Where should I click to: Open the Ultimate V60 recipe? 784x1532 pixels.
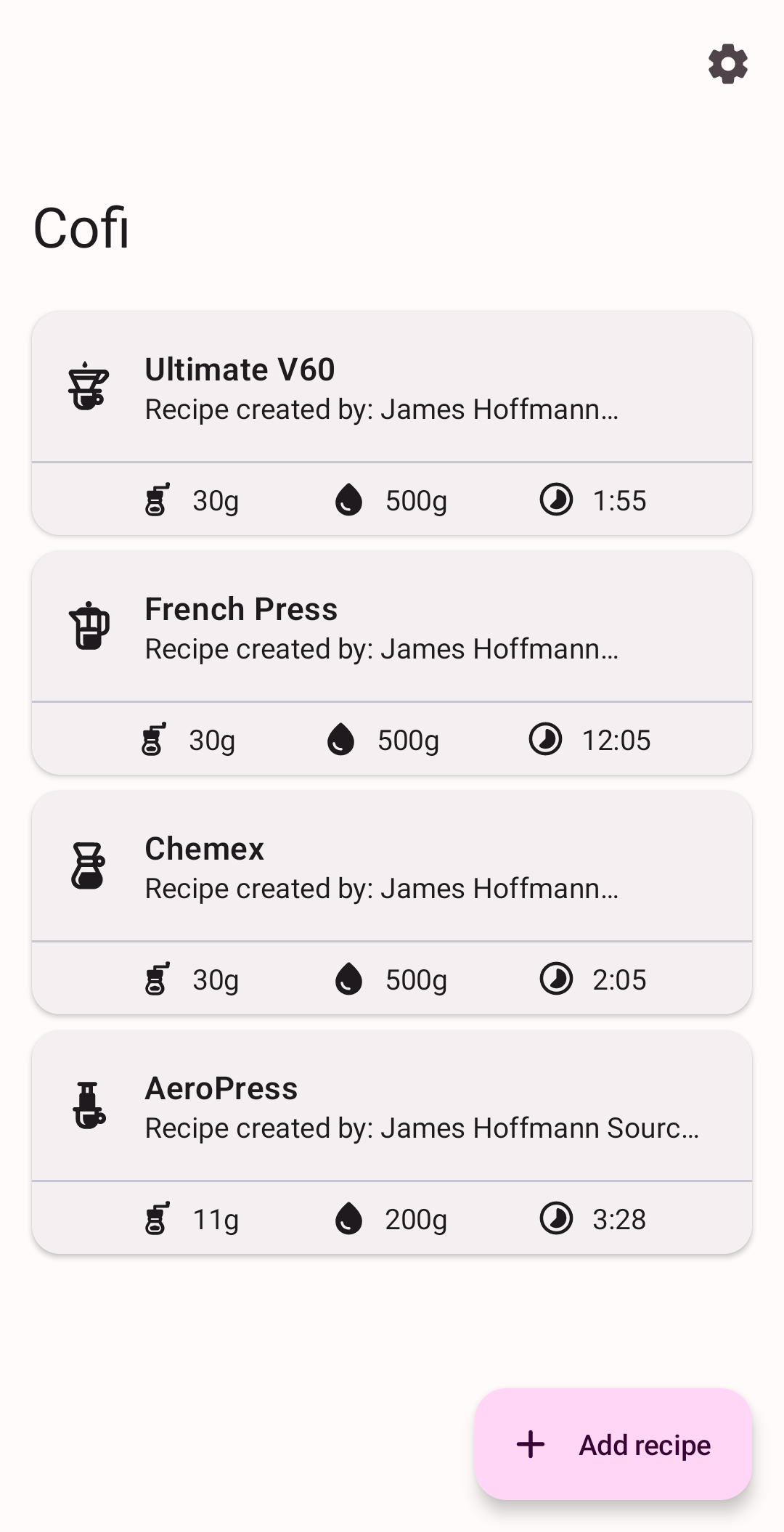coord(392,388)
